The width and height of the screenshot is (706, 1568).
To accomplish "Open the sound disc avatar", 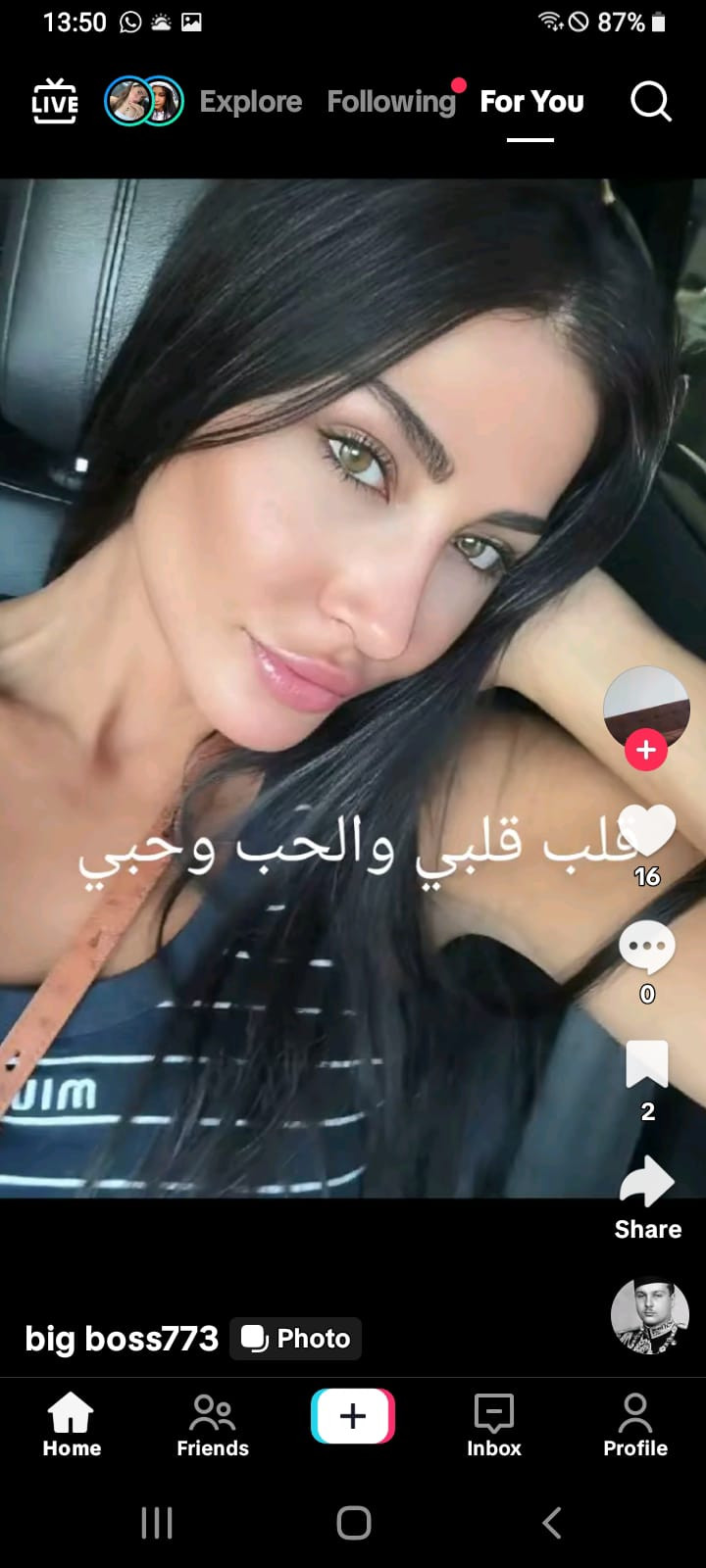I will [649, 1316].
